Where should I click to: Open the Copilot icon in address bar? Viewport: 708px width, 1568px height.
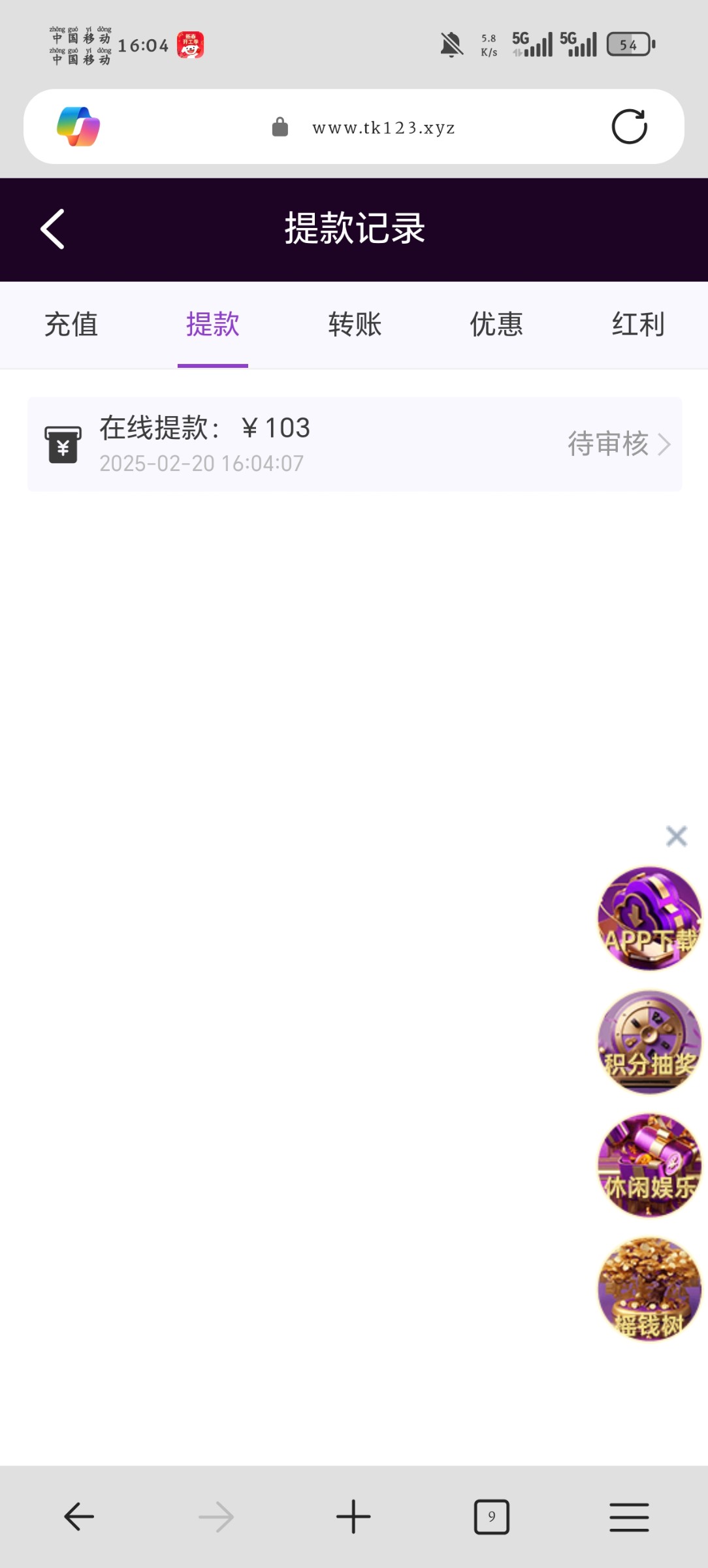78,127
